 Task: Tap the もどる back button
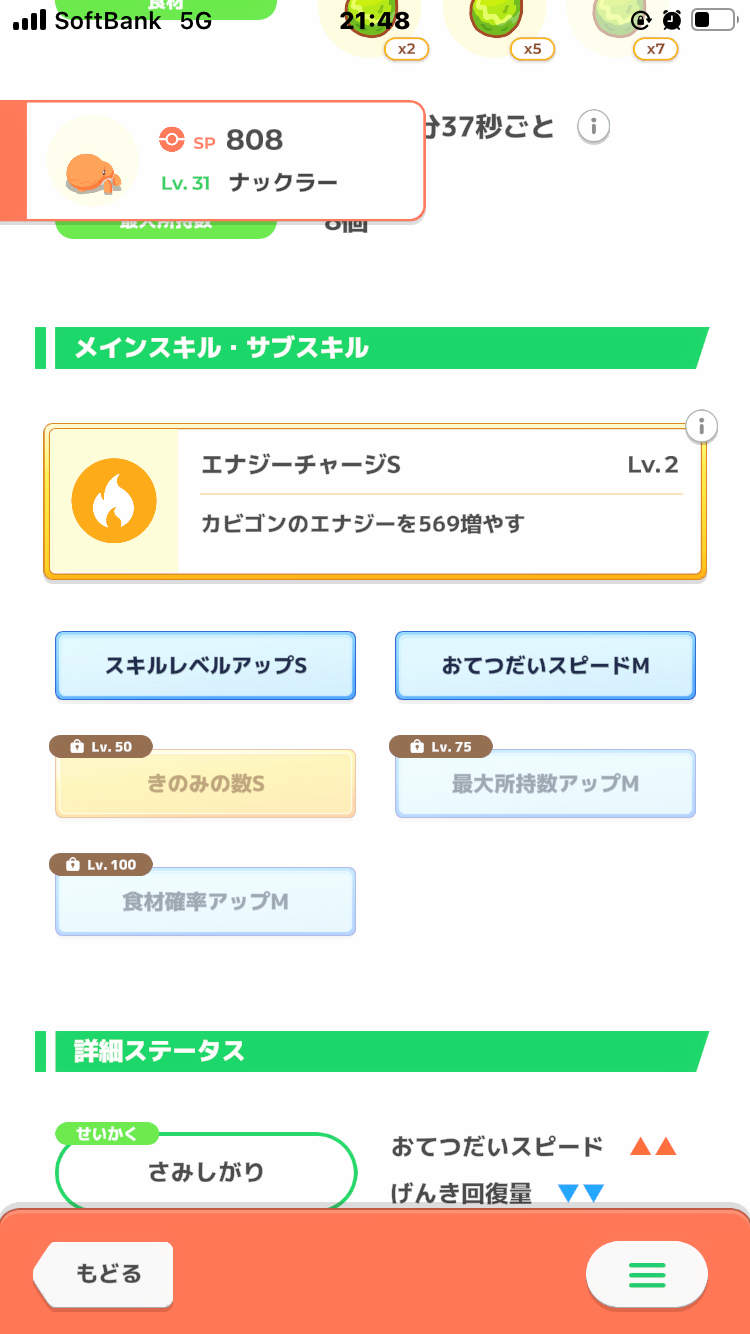pyautogui.click(x=104, y=1274)
